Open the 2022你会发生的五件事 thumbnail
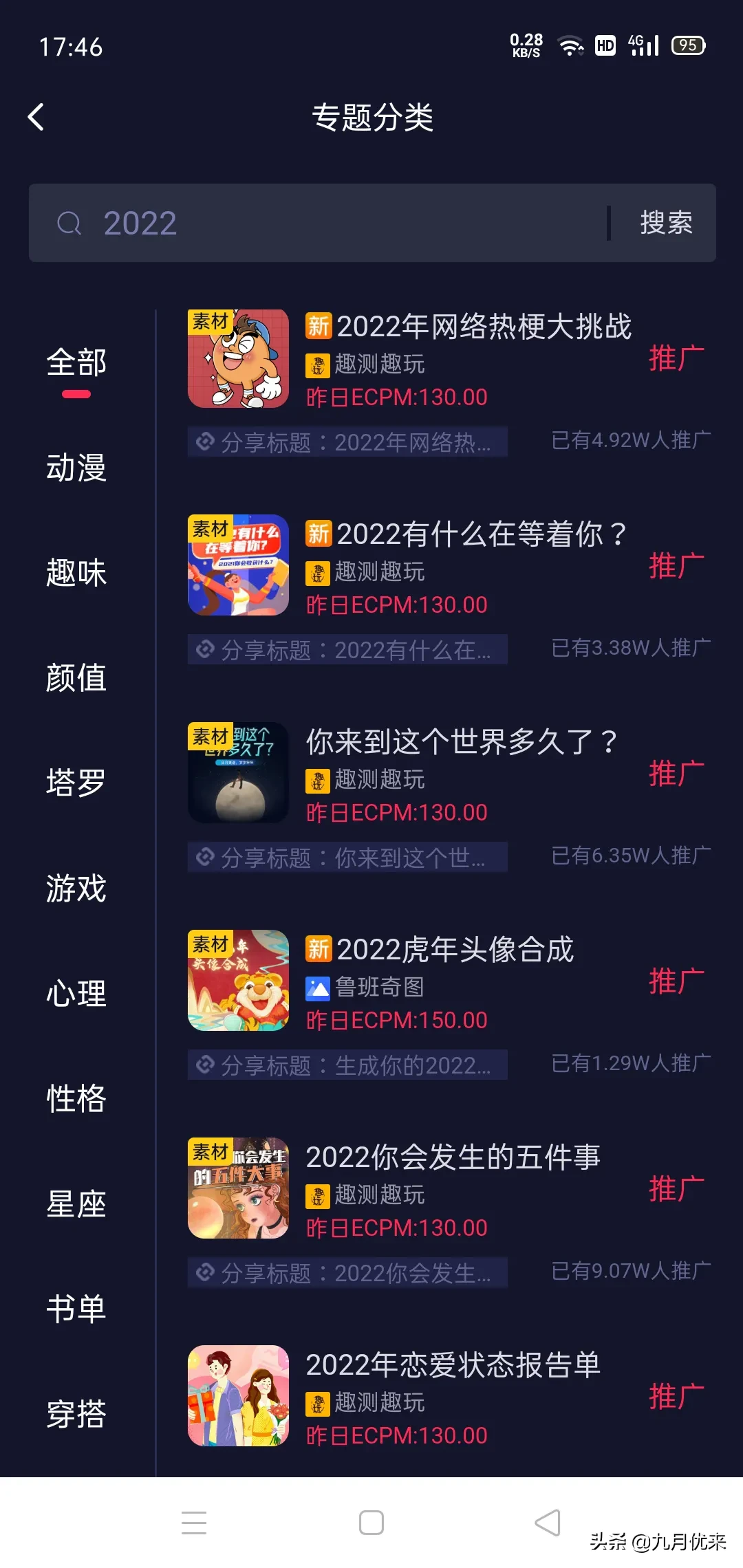Image resolution: width=743 pixels, height=1568 pixels. click(238, 1188)
